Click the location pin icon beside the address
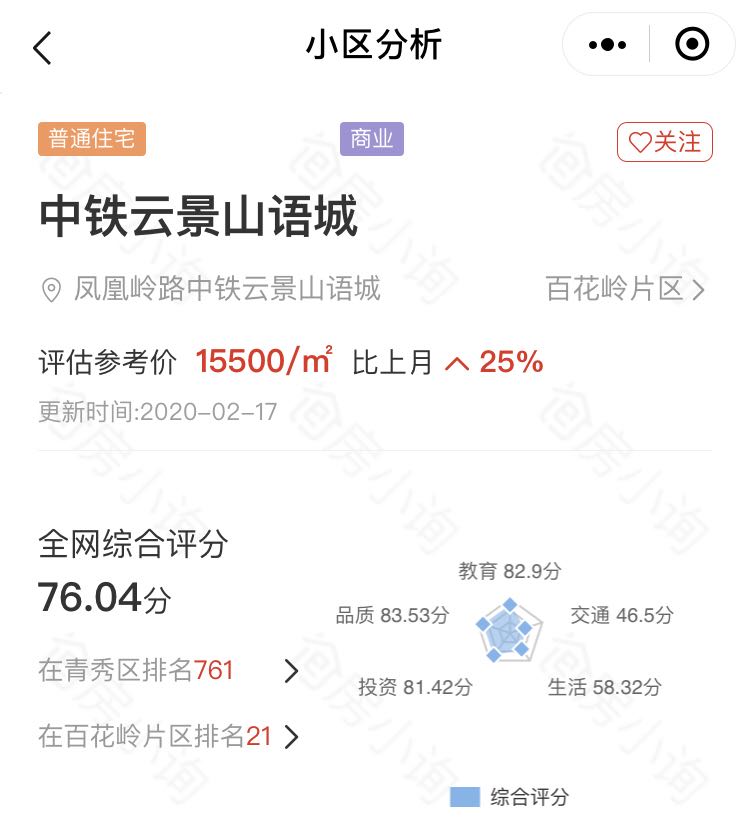Viewport: 750px width, 818px height. point(48,290)
